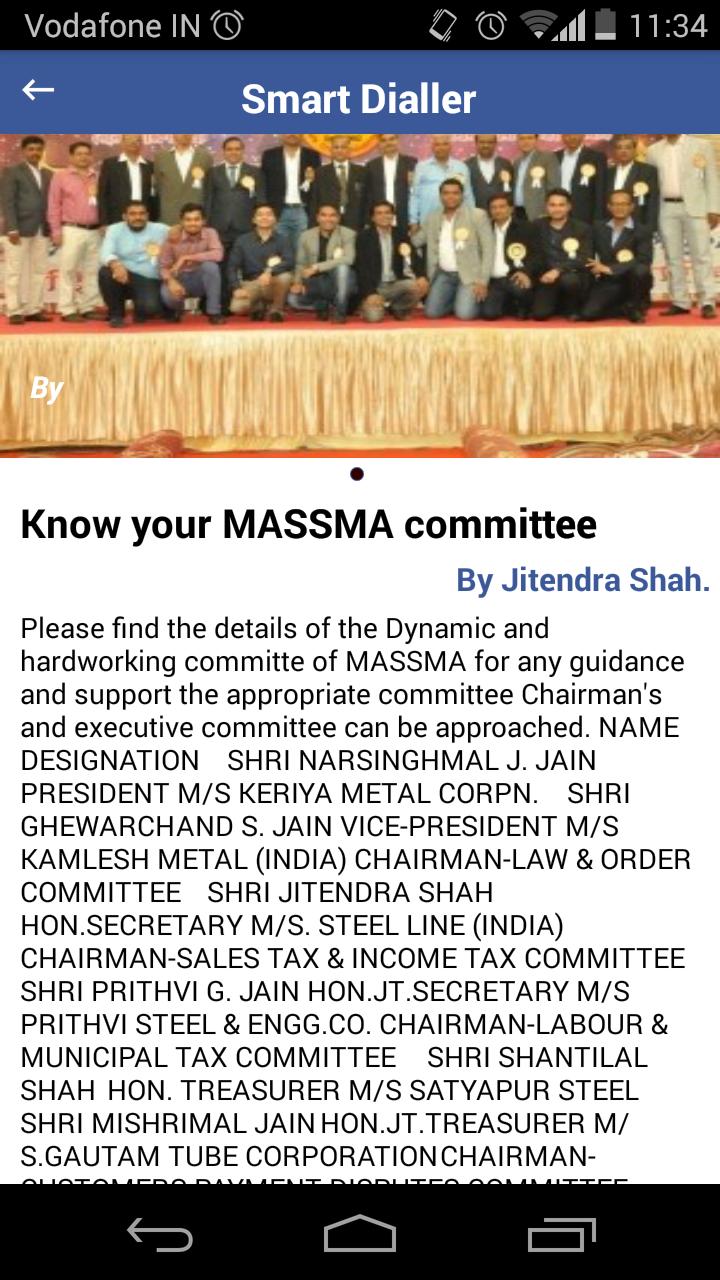Open the group photo banner image
The image size is (720, 1280).
click(360, 295)
